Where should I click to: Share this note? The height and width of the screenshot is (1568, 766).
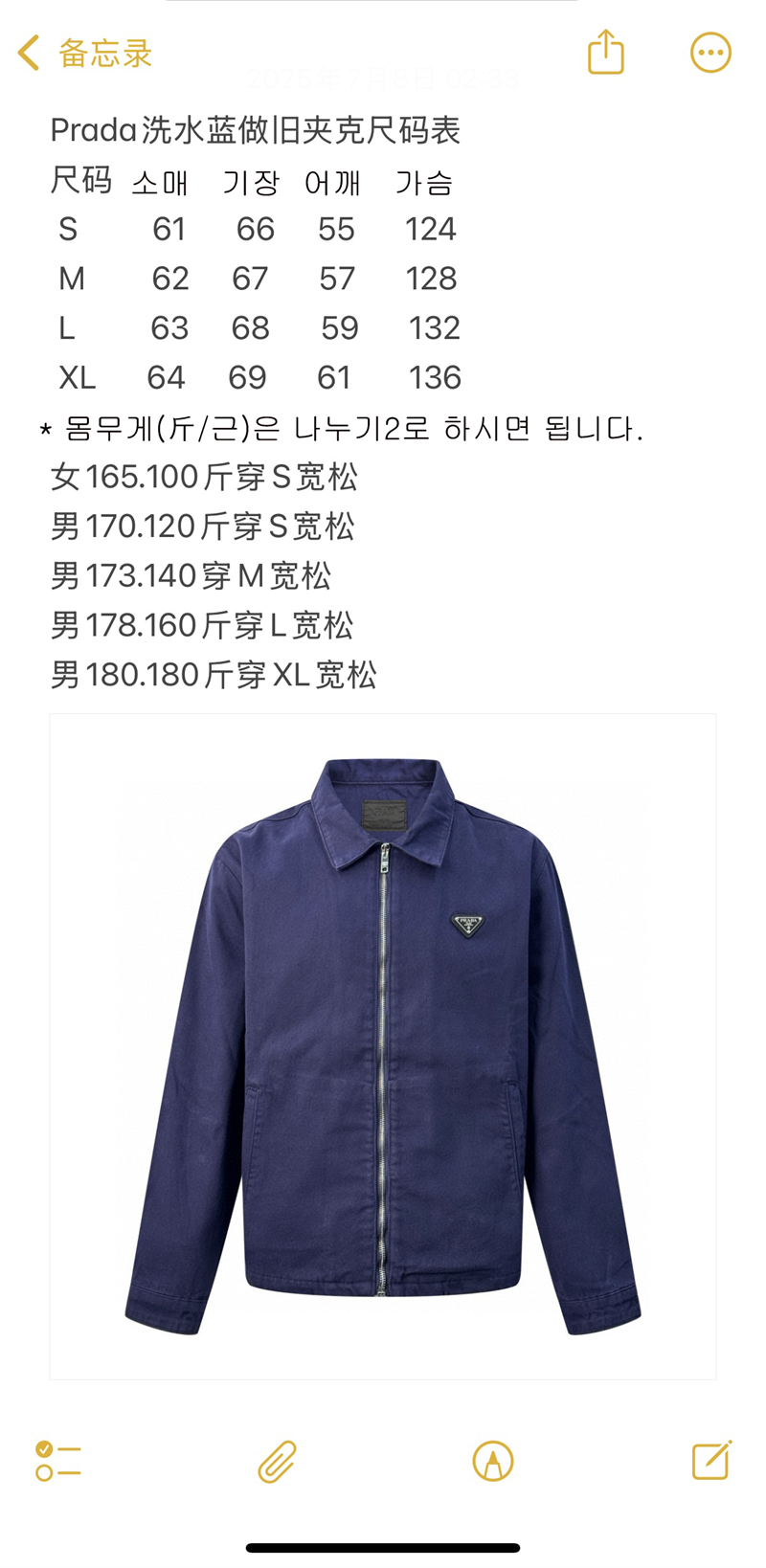click(606, 52)
